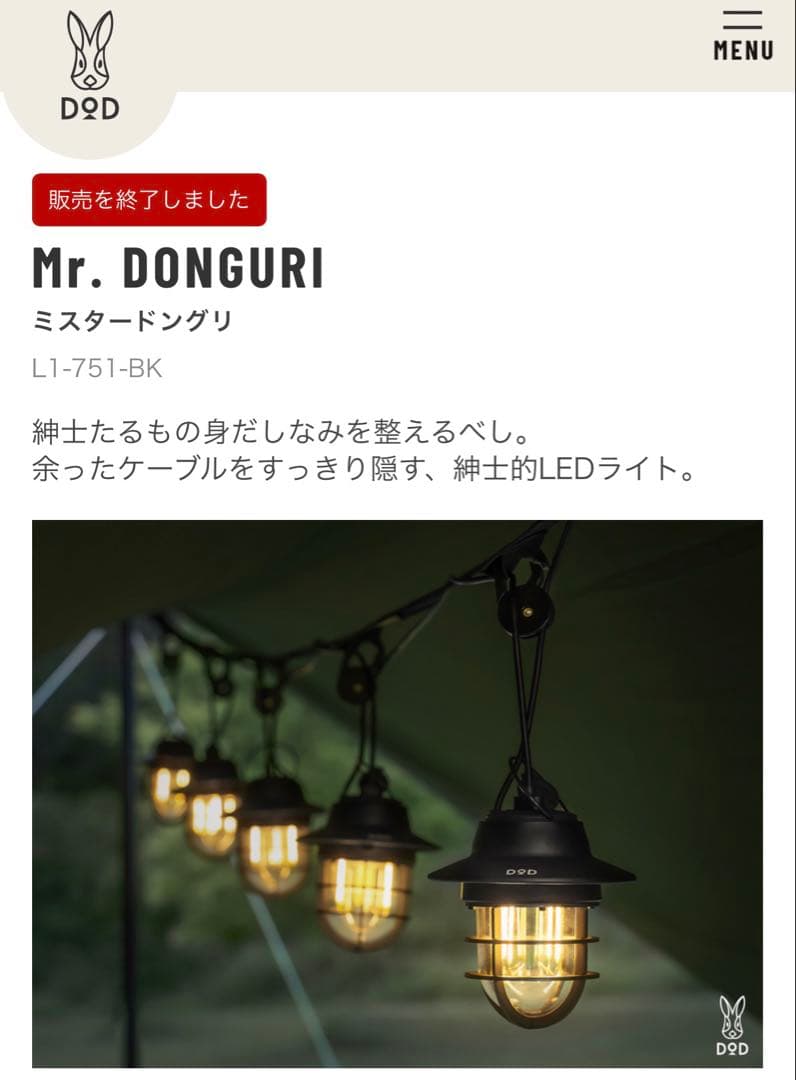Open the Mr. DONGURI lantern product photo
This screenshot has width=796, height=1080.
(x=397, y=793)
